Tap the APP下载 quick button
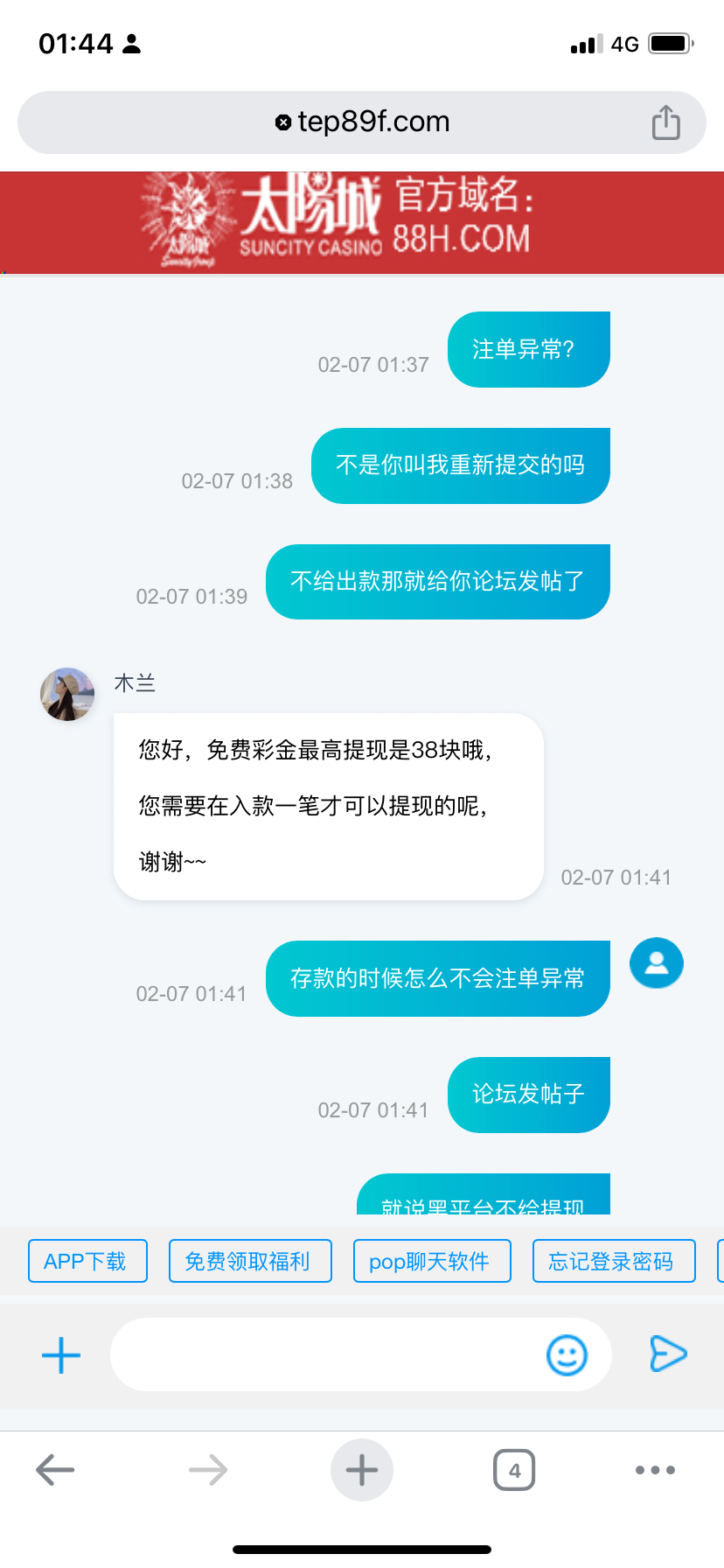 (87, 1261)
